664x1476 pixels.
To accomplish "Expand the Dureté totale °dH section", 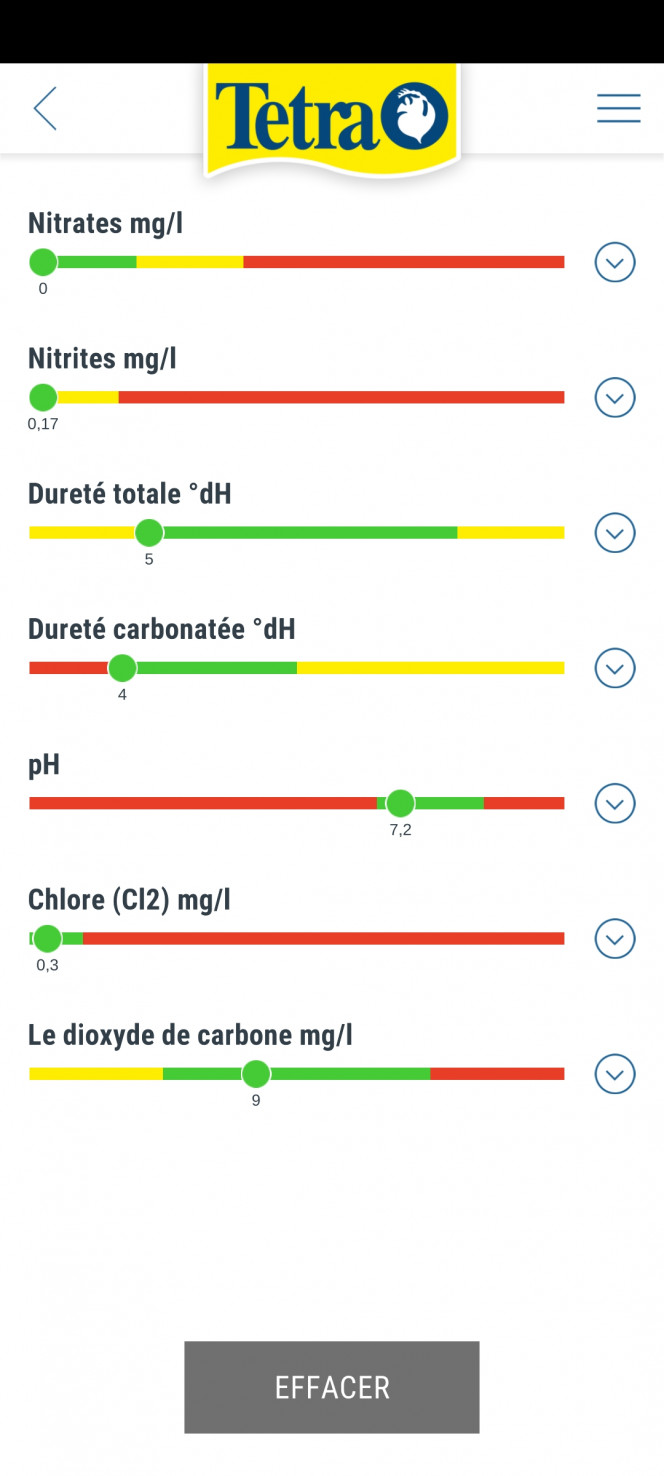I will (x=615, y=533).
